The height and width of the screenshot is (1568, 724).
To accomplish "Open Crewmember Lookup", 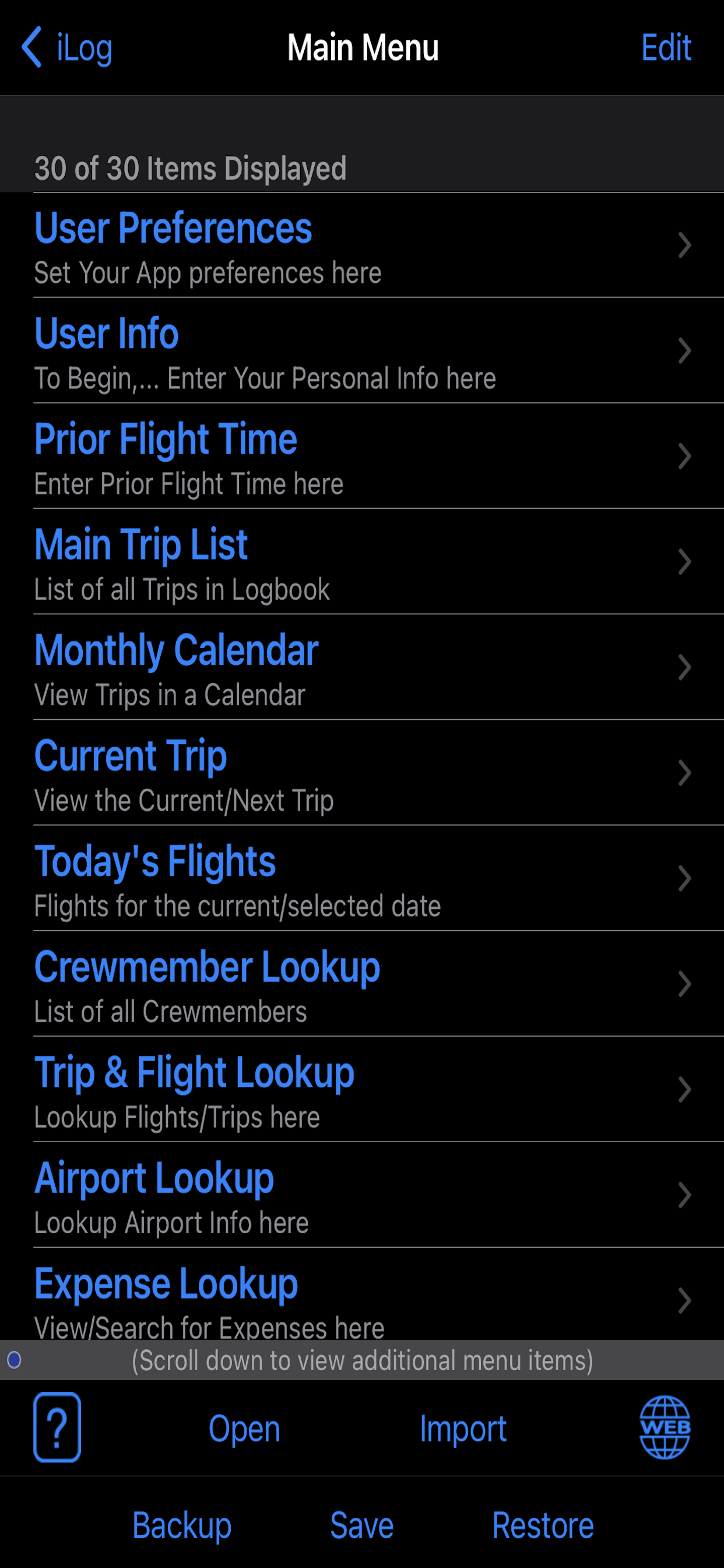I will click(362, 984).
